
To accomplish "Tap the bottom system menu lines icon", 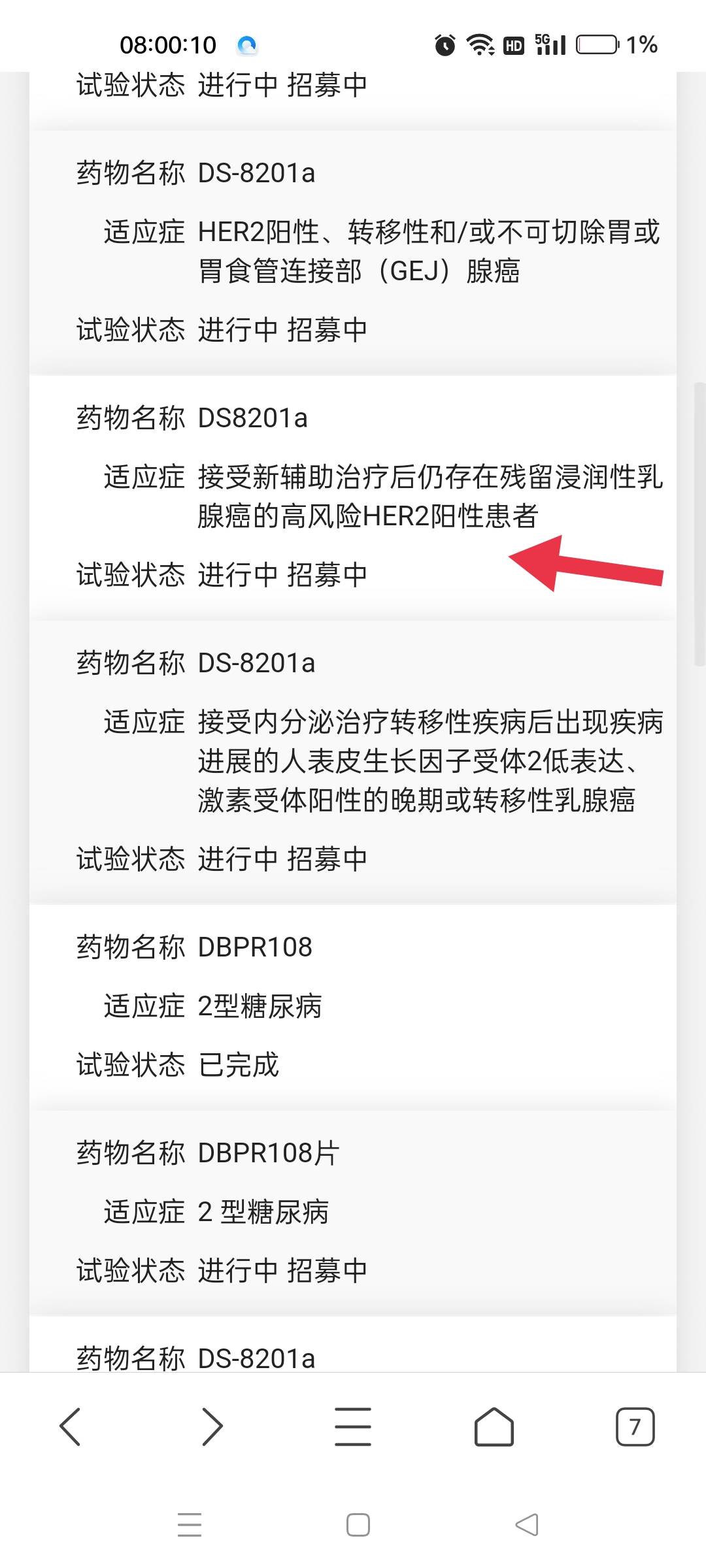I will pyautogui.click(x=190, y=1524).
